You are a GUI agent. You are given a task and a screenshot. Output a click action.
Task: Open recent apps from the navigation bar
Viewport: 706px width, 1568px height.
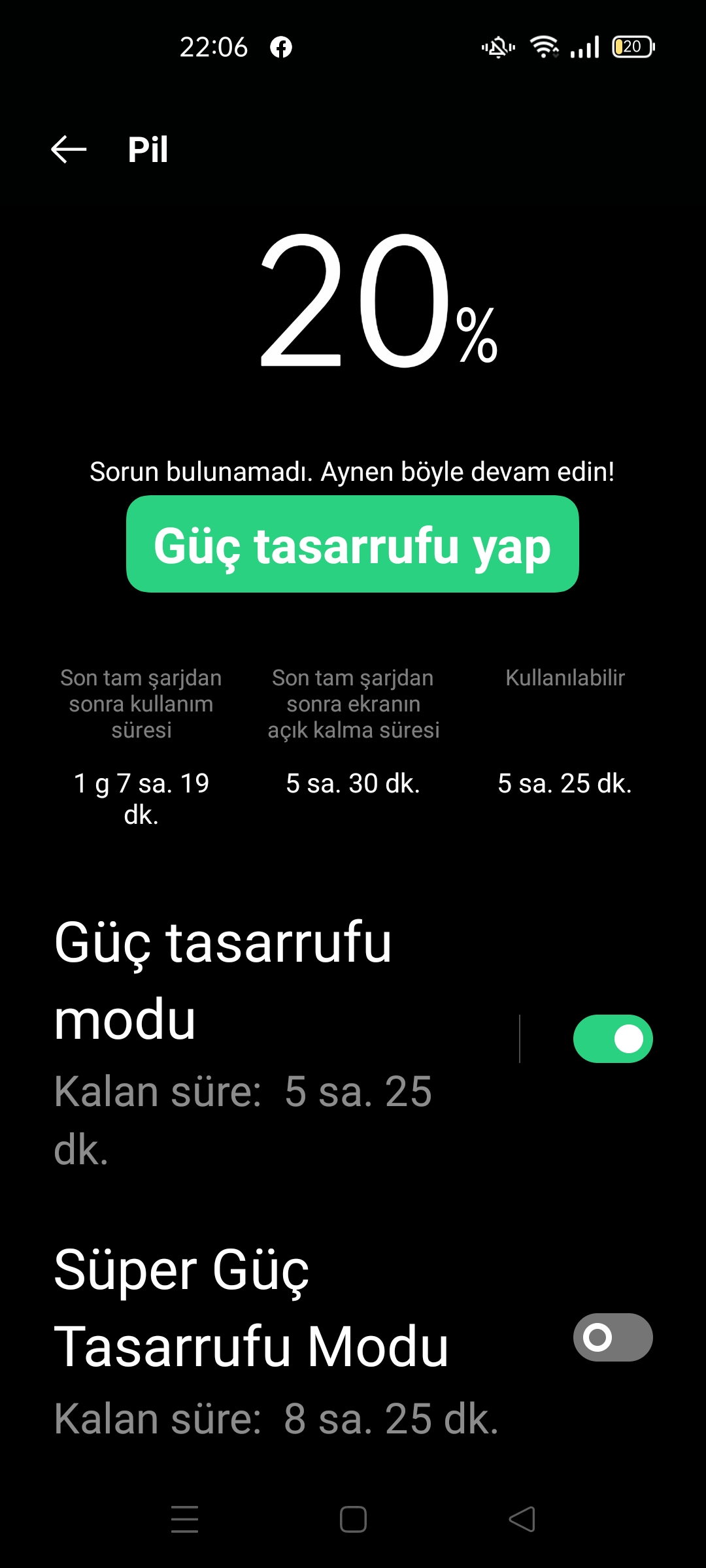point(184,1519)
